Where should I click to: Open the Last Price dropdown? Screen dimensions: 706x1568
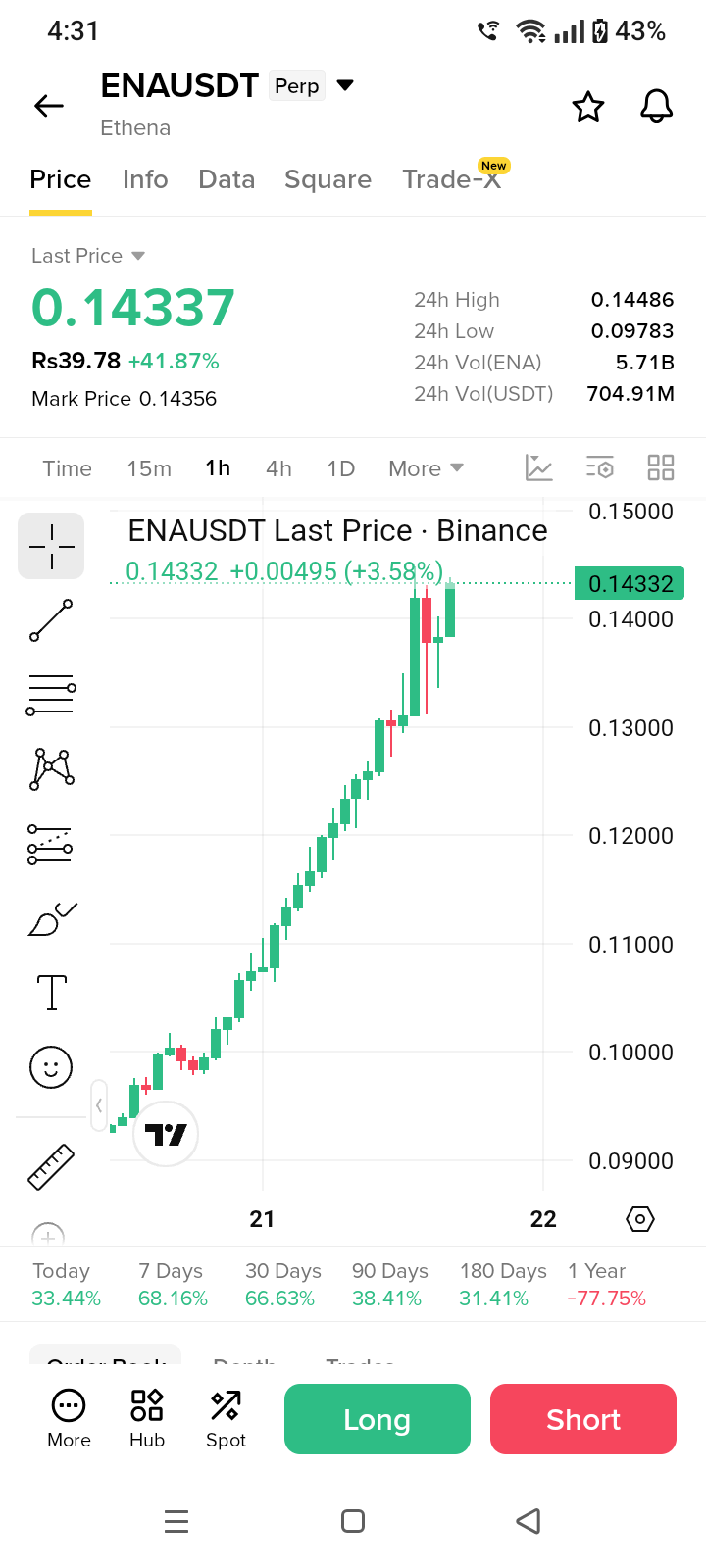(x=88, y=256)
